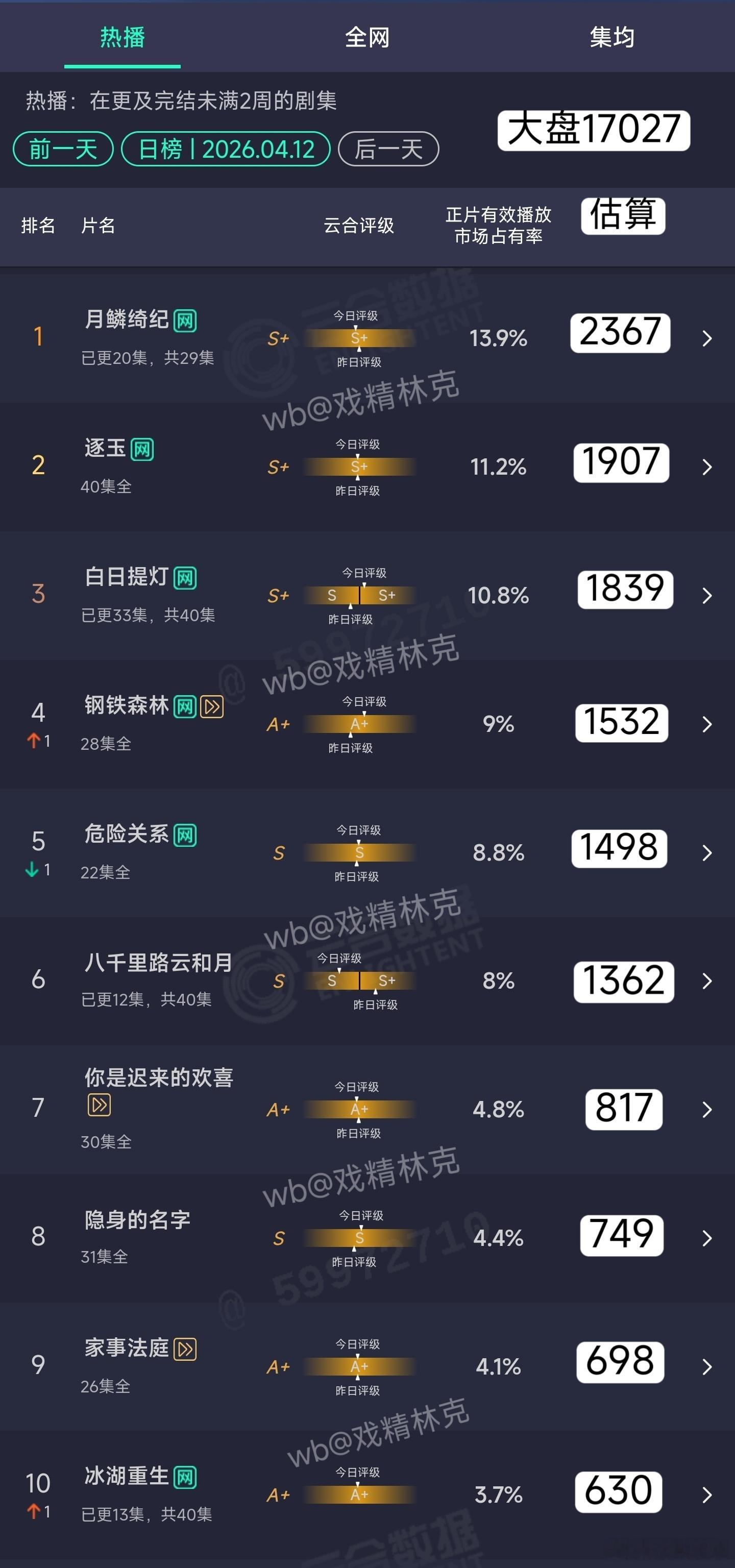Open the 日榜 2026.04.12 date selector

[226, 149]
